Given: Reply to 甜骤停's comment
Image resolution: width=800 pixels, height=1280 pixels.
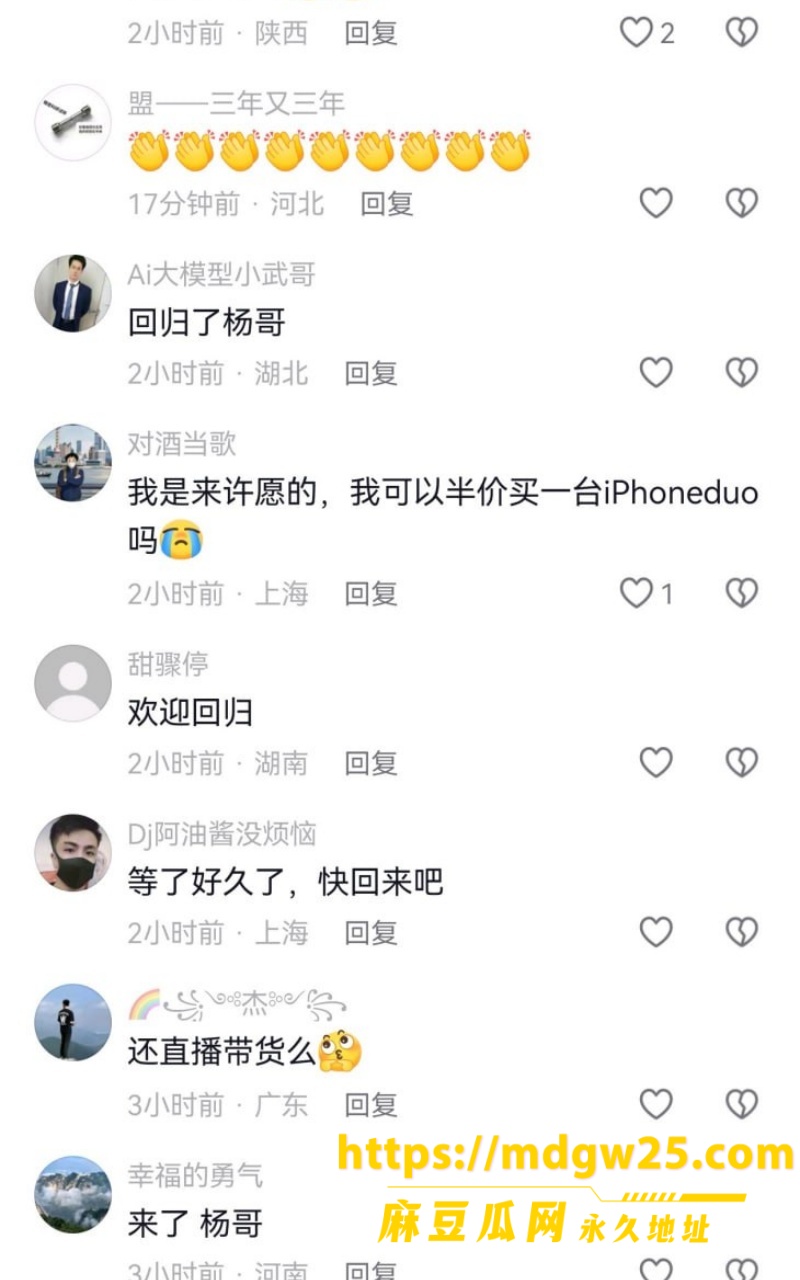Looking at the screenshot, I should coord(371,763).
